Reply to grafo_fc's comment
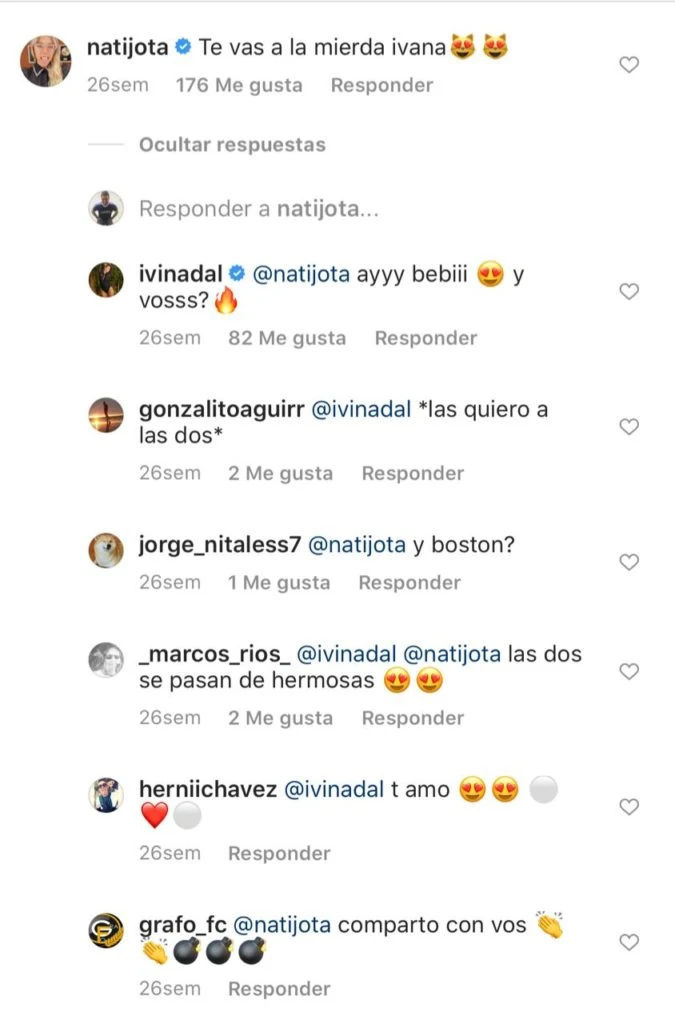 (279, 989)
